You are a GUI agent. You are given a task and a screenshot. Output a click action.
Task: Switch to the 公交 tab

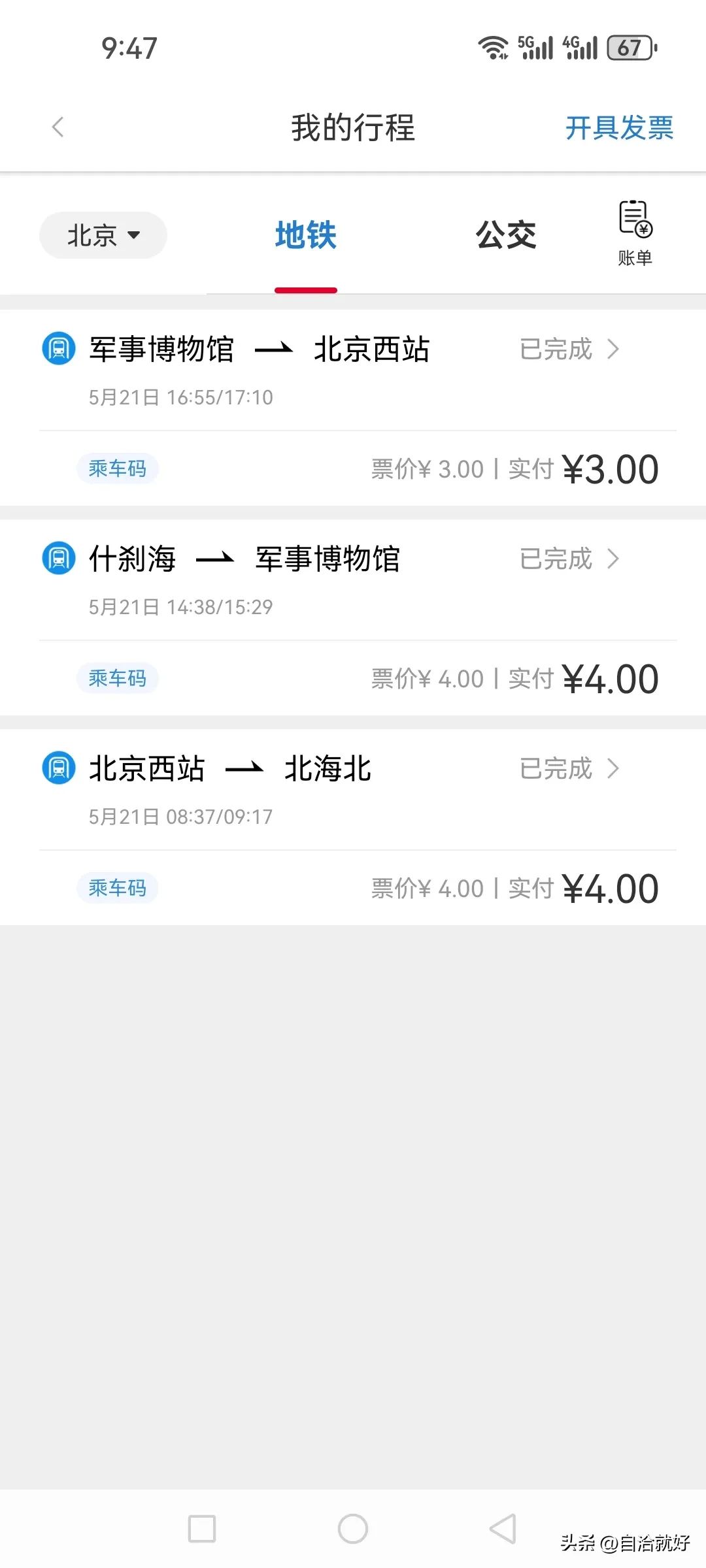tap(506, 235)
